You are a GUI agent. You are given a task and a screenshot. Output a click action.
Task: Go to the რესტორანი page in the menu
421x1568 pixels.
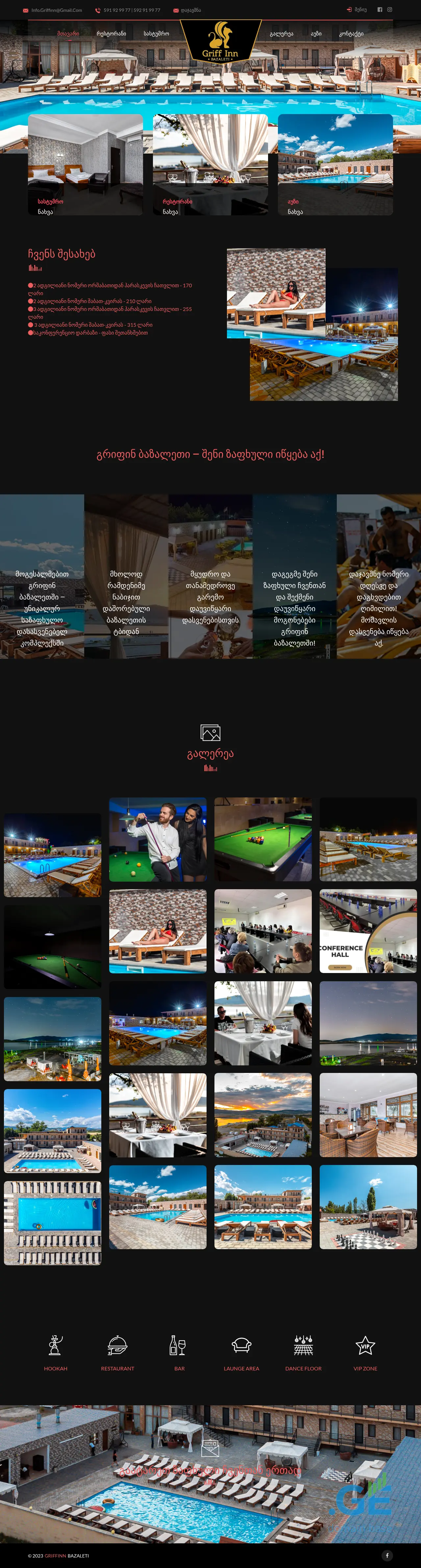(111, 34)
